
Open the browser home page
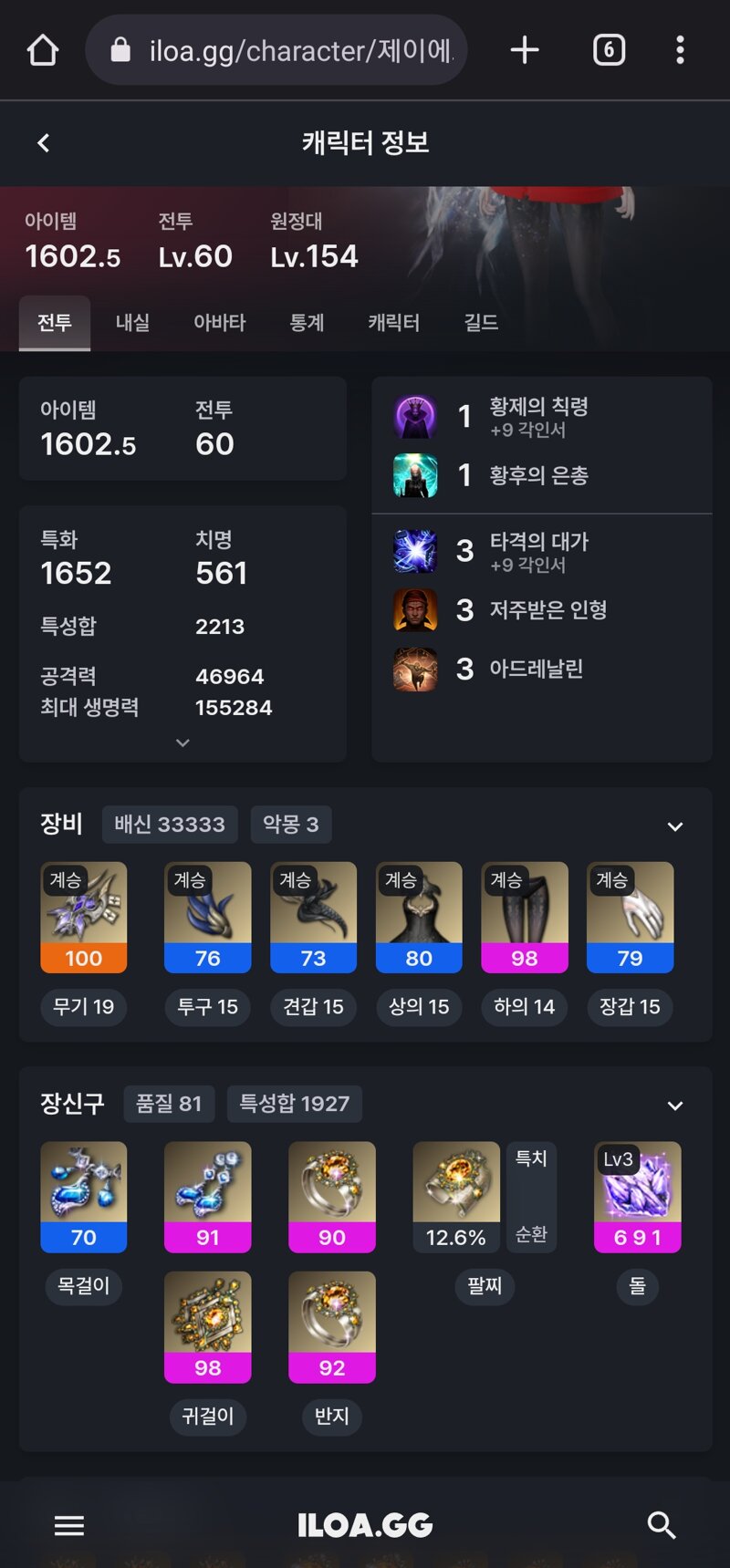[x=43, y=50]
